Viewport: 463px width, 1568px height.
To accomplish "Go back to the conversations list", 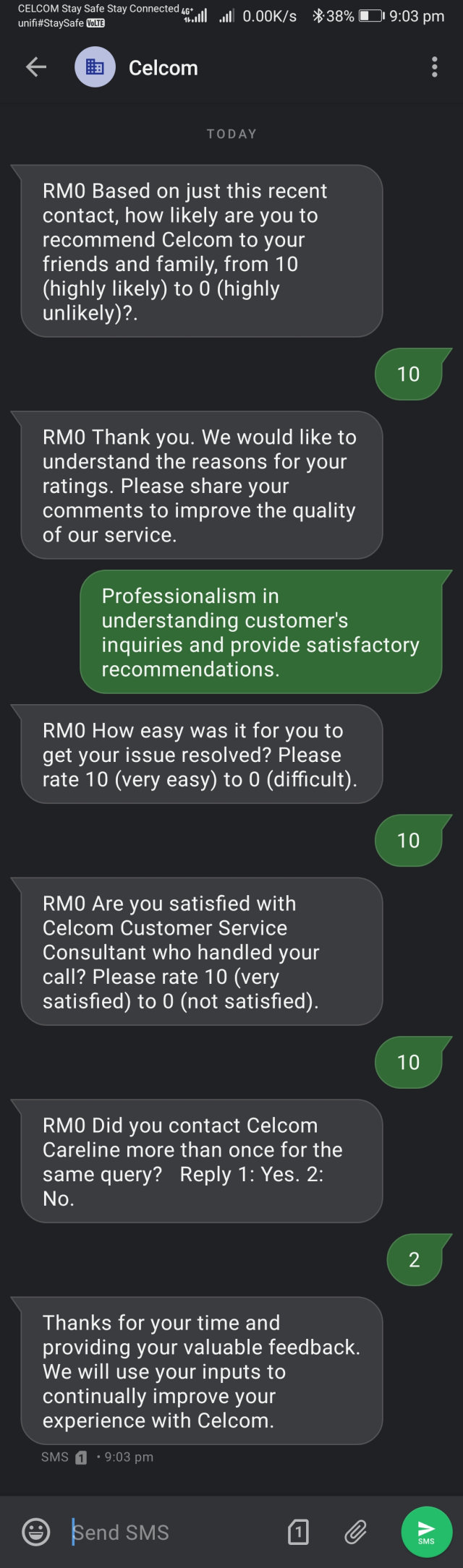I will 35,67.
